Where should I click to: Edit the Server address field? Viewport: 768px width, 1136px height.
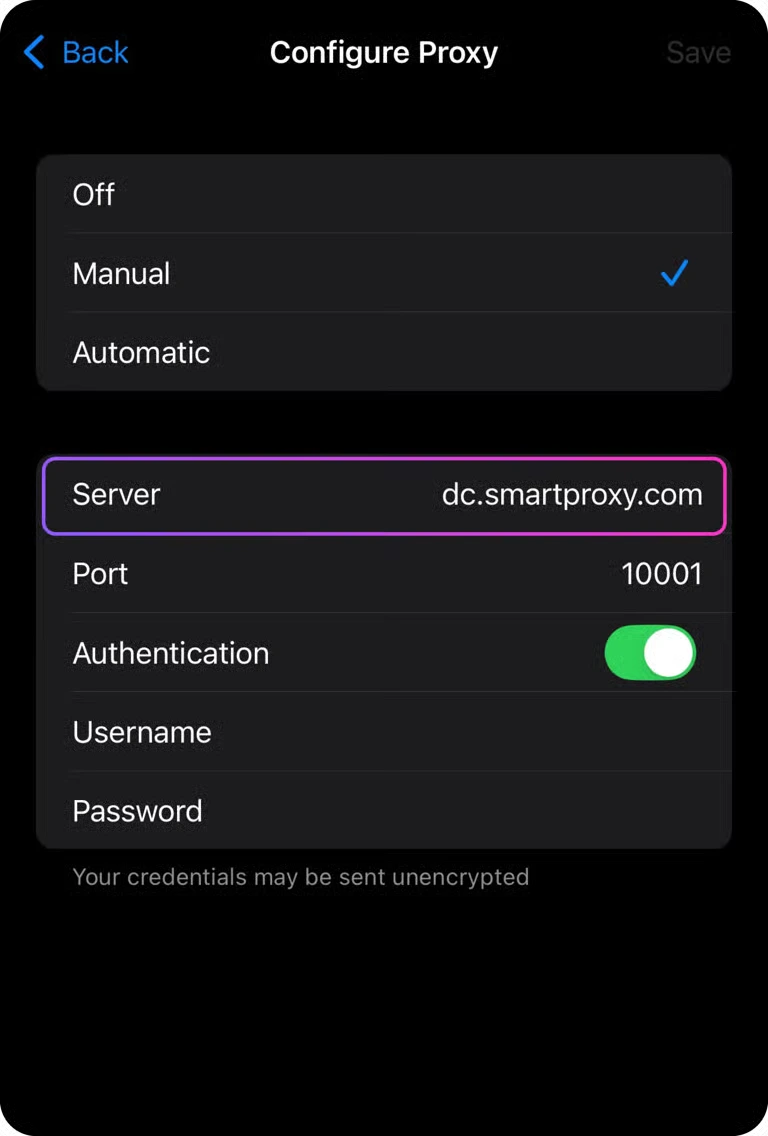click(x=571, y=495)
